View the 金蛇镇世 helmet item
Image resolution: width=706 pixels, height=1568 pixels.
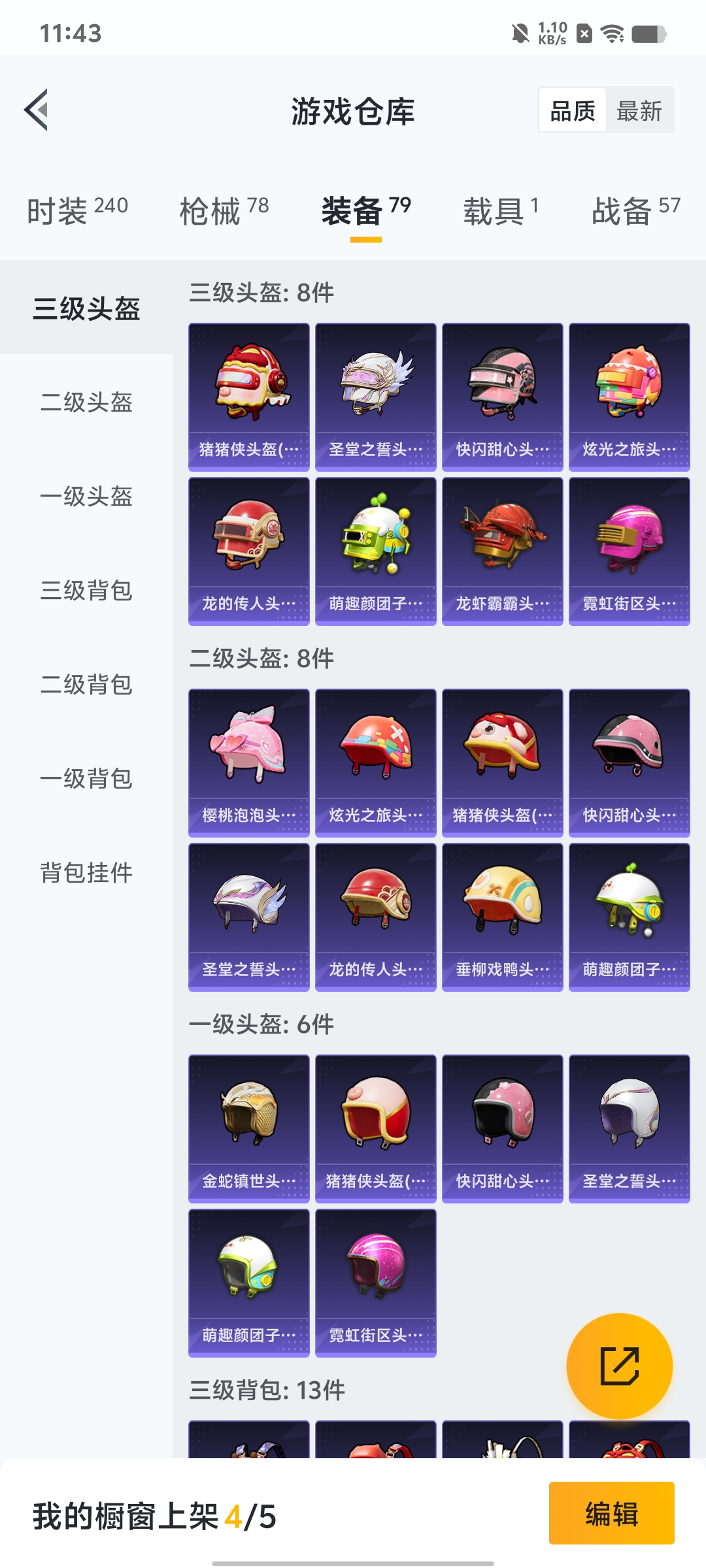248,1128
